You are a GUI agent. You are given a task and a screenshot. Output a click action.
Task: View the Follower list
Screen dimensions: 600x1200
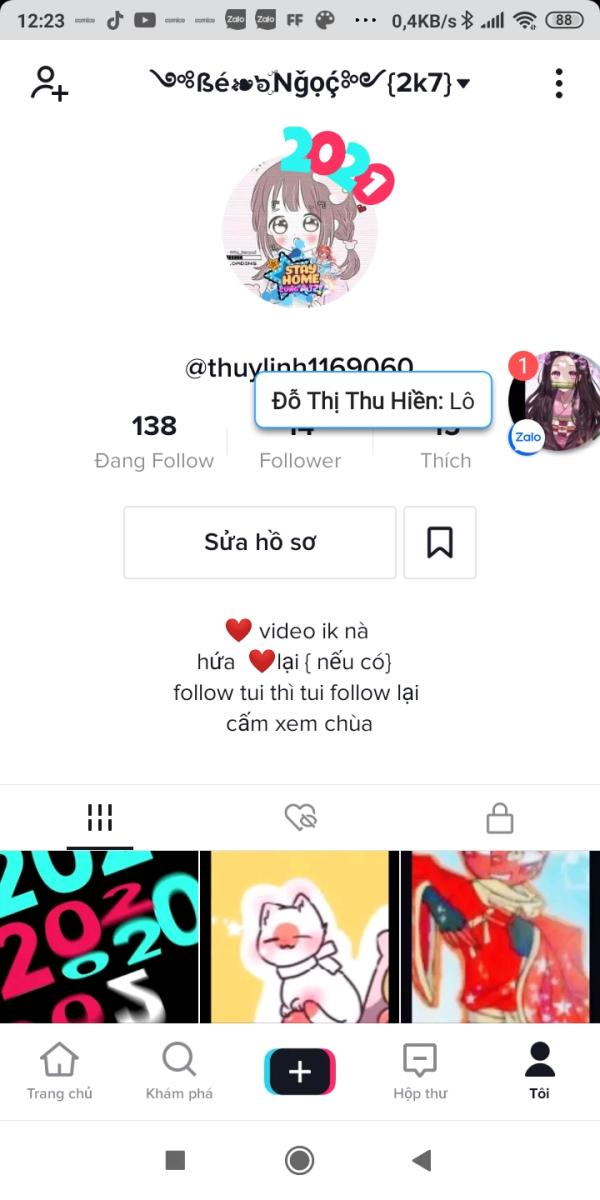[300, 442]
